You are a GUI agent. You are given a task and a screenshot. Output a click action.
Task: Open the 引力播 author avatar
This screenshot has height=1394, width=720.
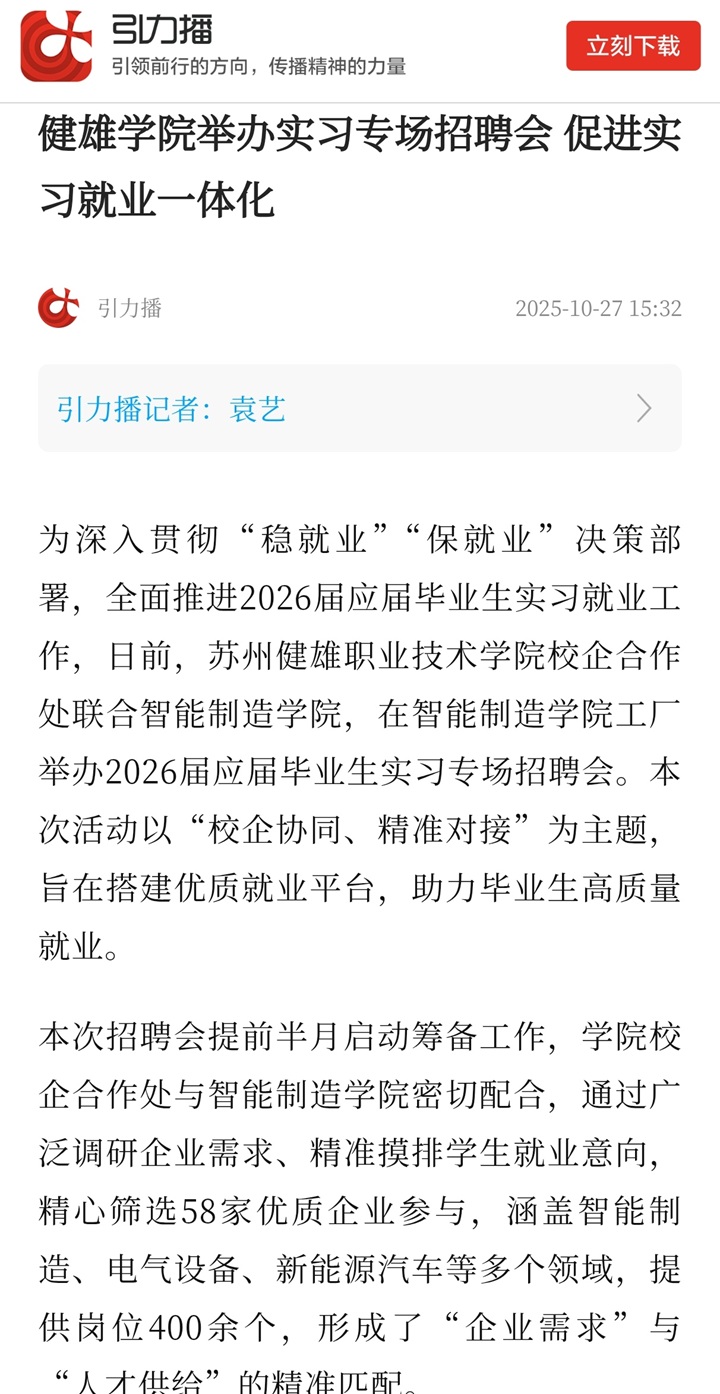point(58,307)
